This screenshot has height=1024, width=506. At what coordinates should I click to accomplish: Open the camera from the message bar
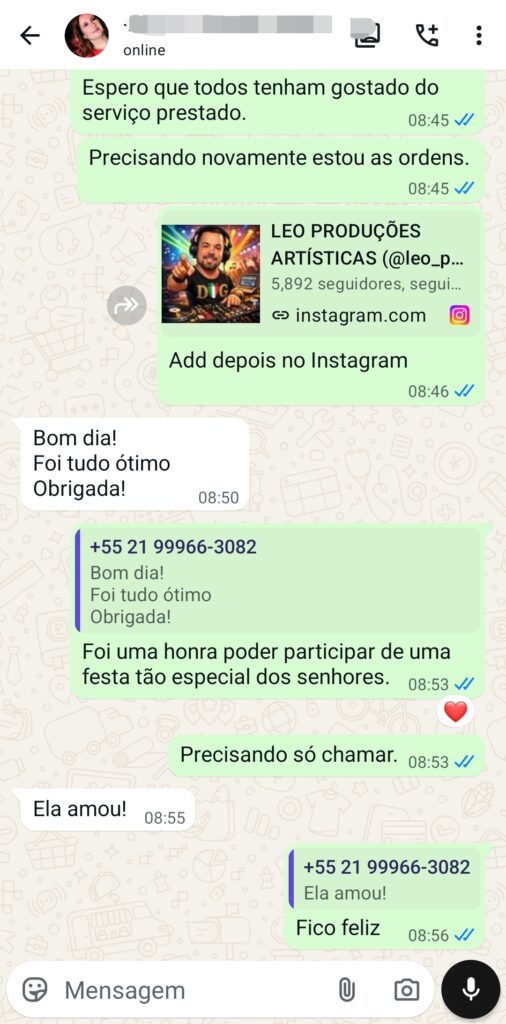(x=406, y=990)
